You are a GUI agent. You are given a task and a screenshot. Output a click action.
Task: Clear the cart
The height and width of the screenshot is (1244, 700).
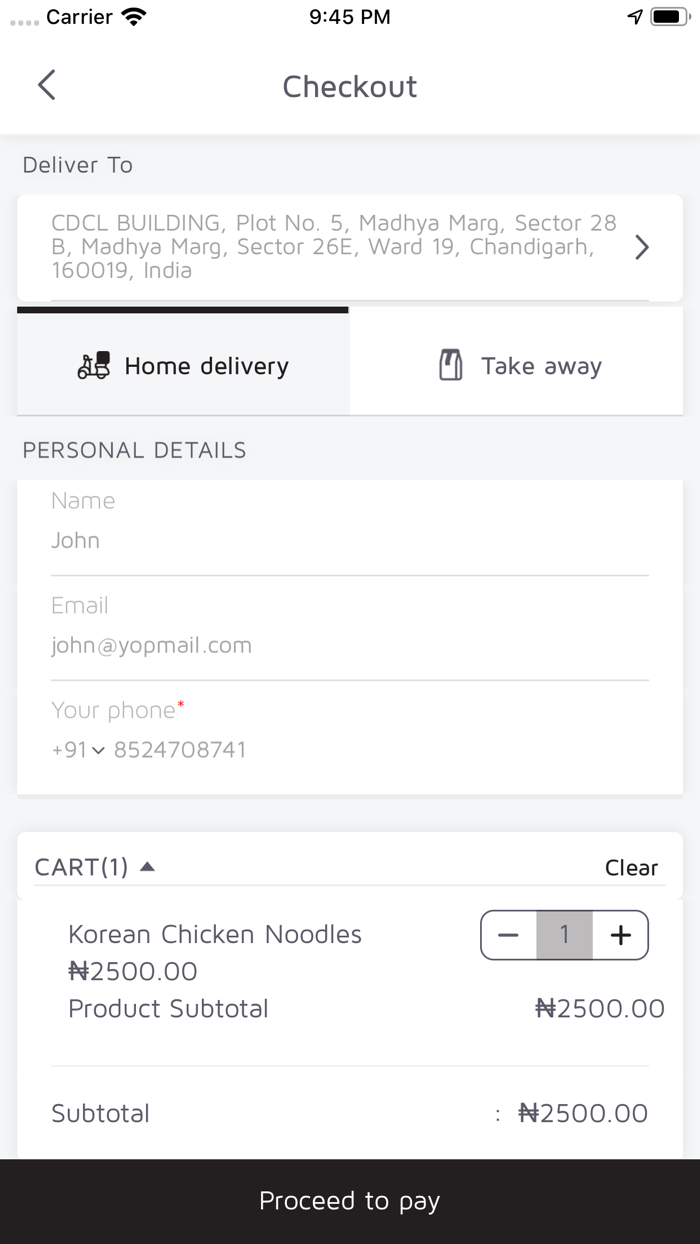tap(631, 868)
